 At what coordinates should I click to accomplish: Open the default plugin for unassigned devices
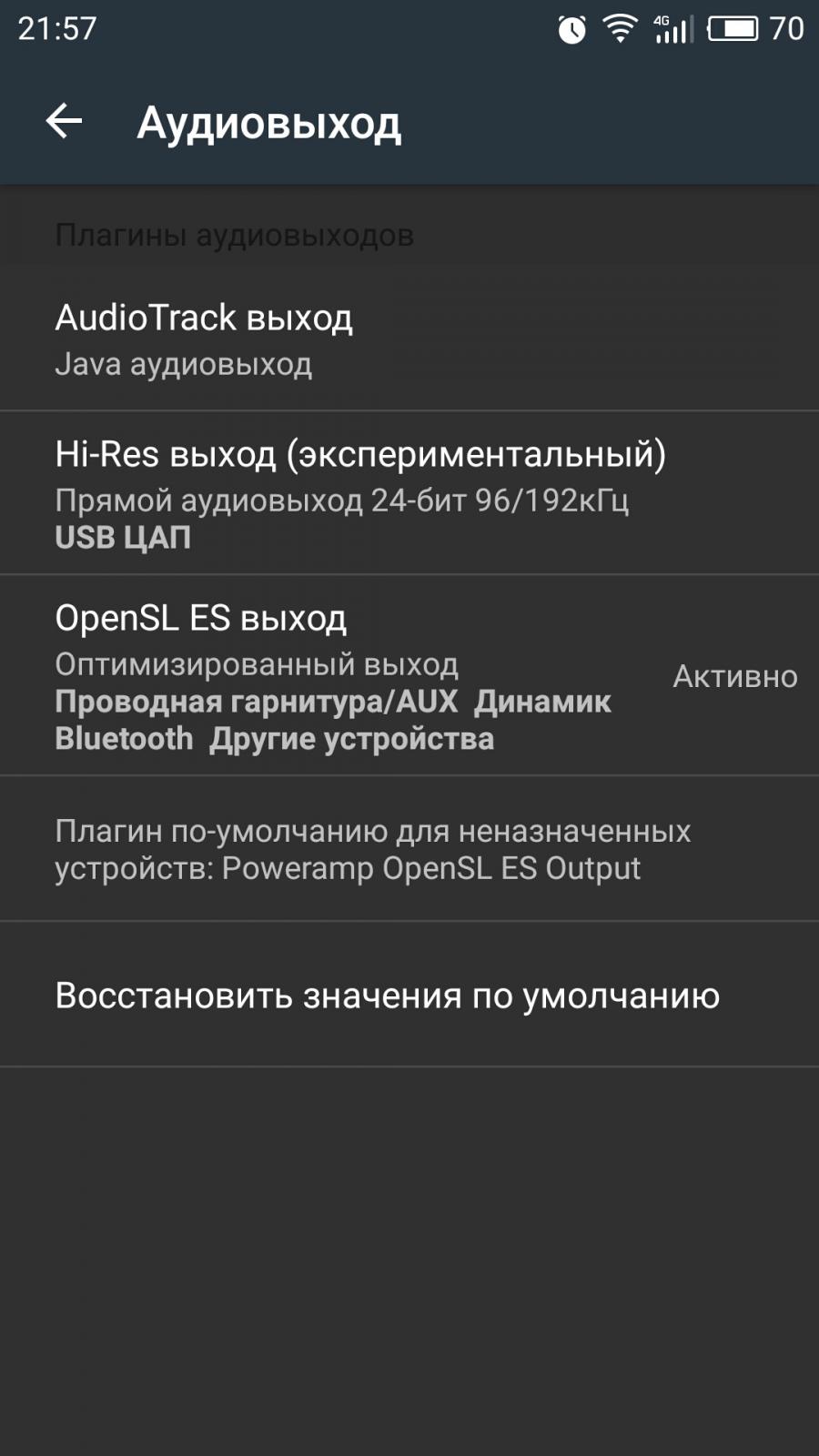(x=409, y=849)
